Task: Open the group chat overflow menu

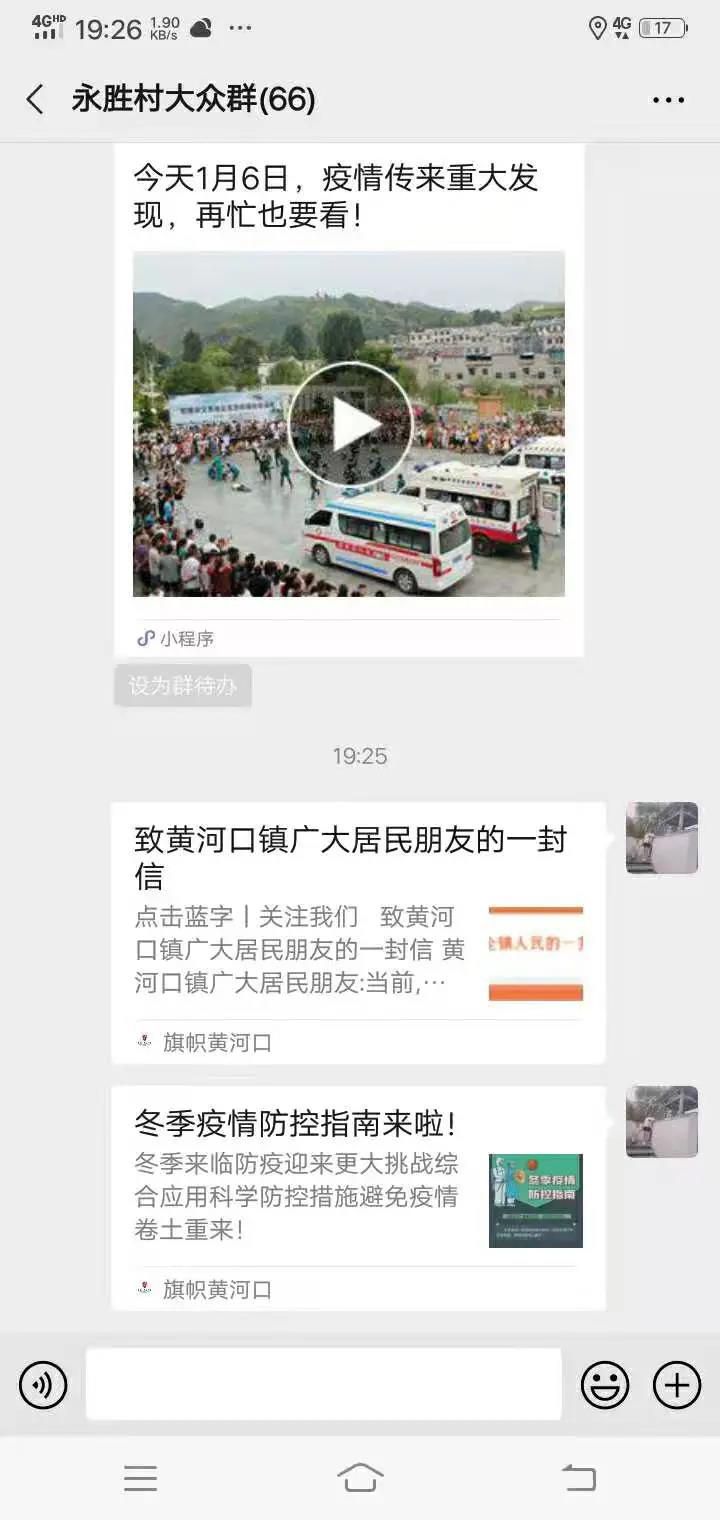Action: coord(668,100)
